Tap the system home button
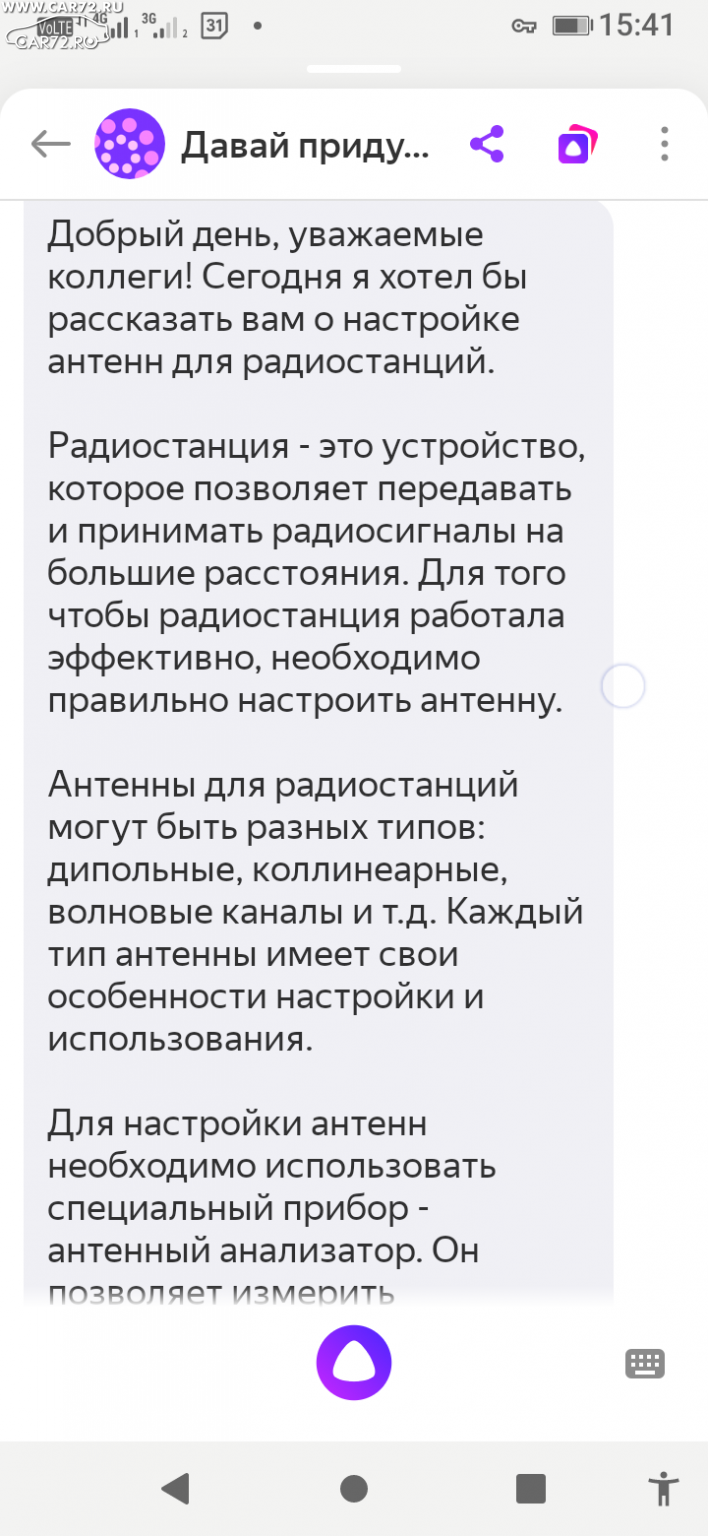 pos(354,1489)
